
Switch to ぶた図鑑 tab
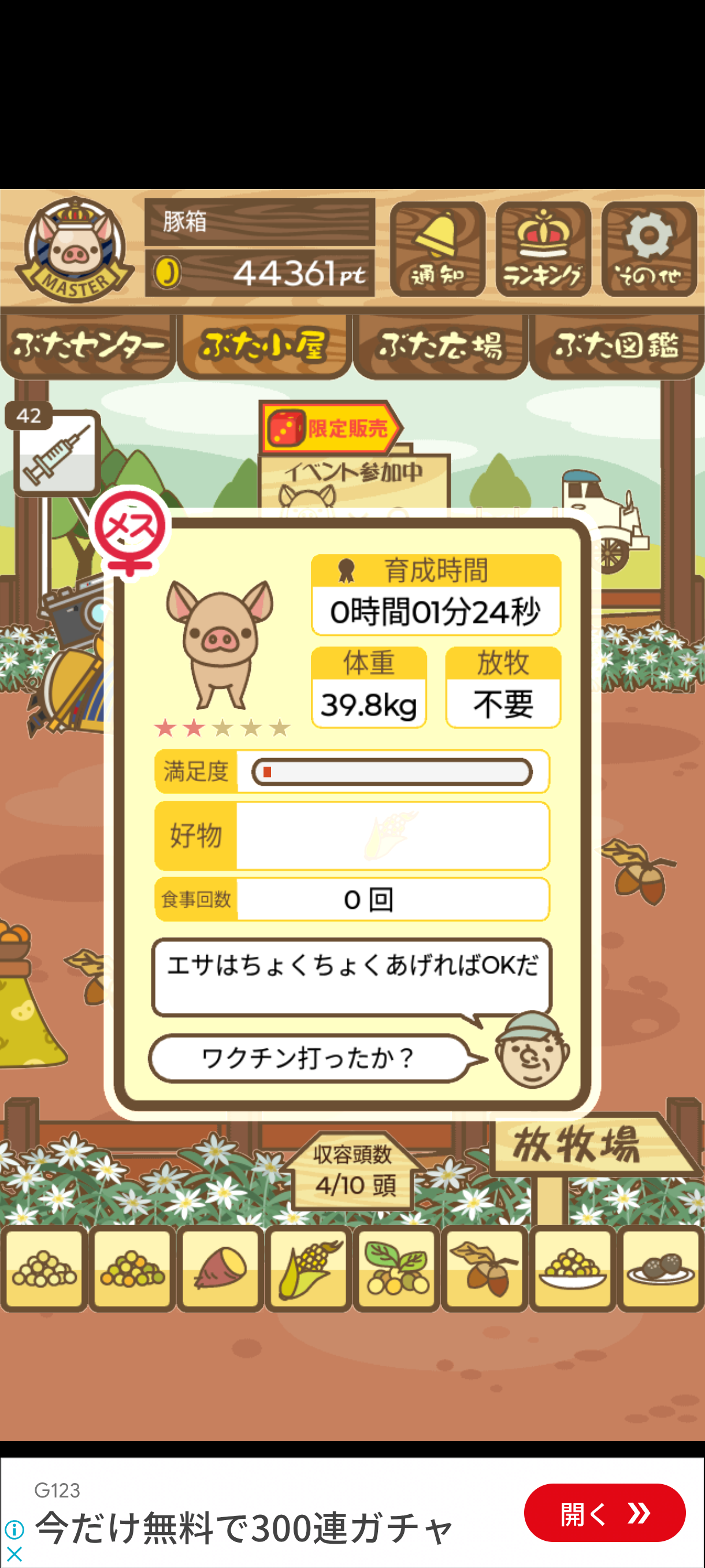click(616, 346)
